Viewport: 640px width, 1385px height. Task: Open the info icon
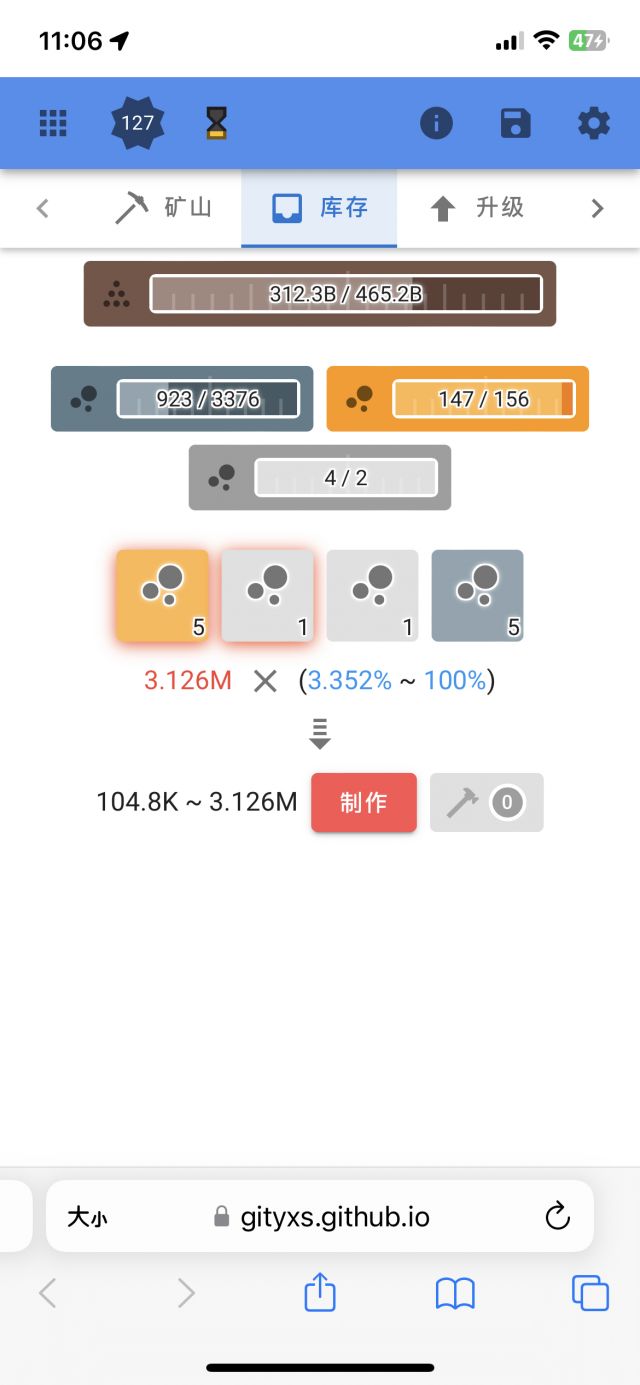[x=436, y=123]
